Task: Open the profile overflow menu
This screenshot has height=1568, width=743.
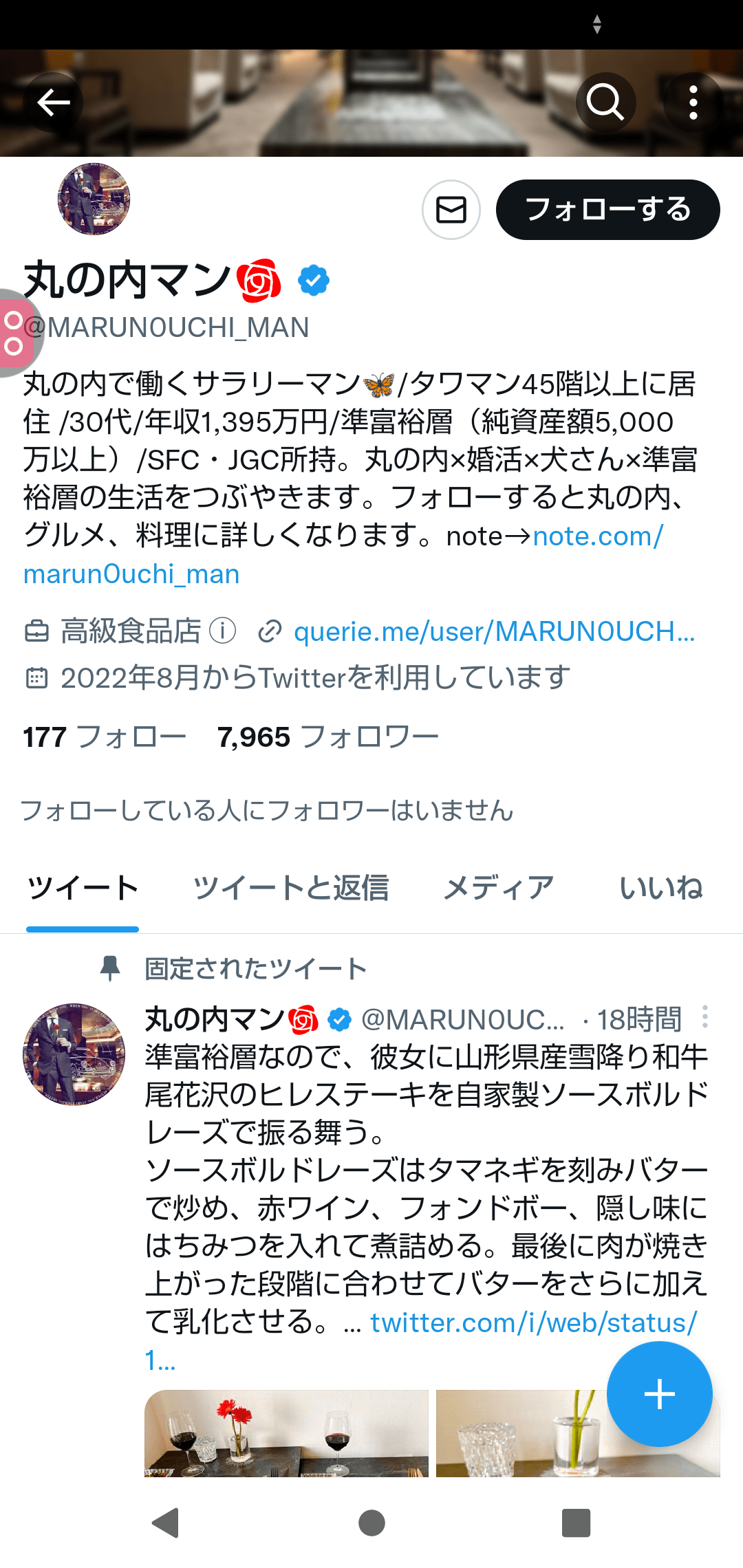Action: (x=693, y=103)
